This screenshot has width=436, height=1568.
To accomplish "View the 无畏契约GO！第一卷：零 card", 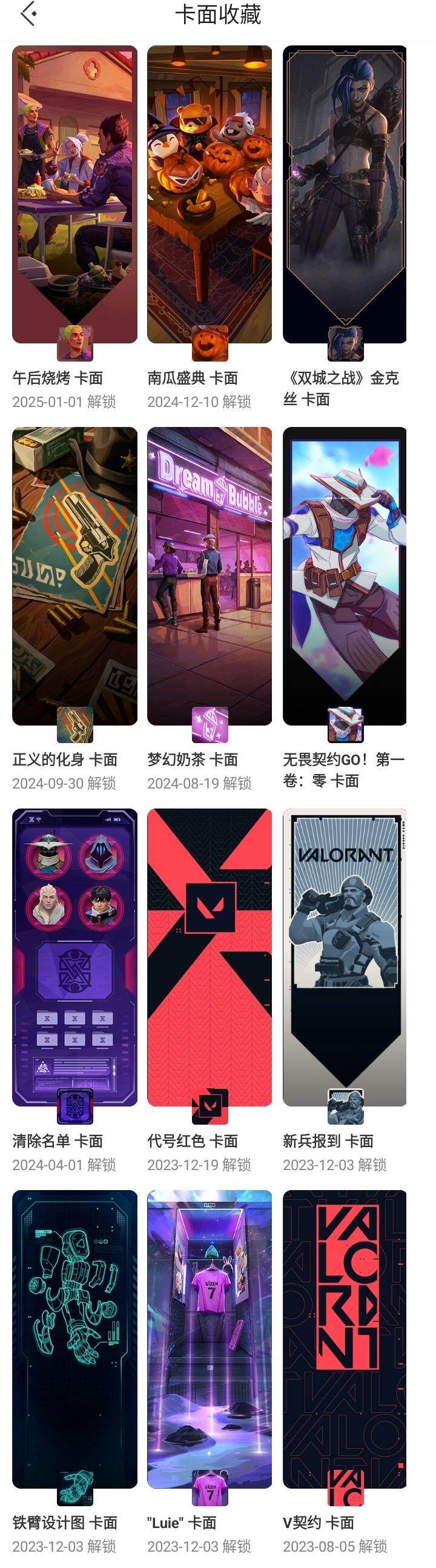I will point(345,576).
